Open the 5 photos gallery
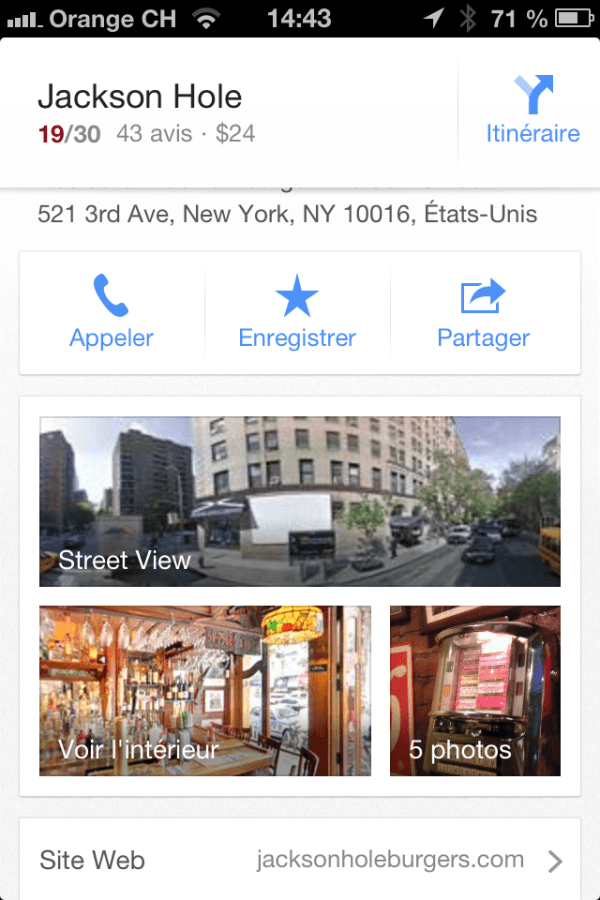Image resolution: width=600 pixels, height=900 pixels. click(x=475, y=690)
